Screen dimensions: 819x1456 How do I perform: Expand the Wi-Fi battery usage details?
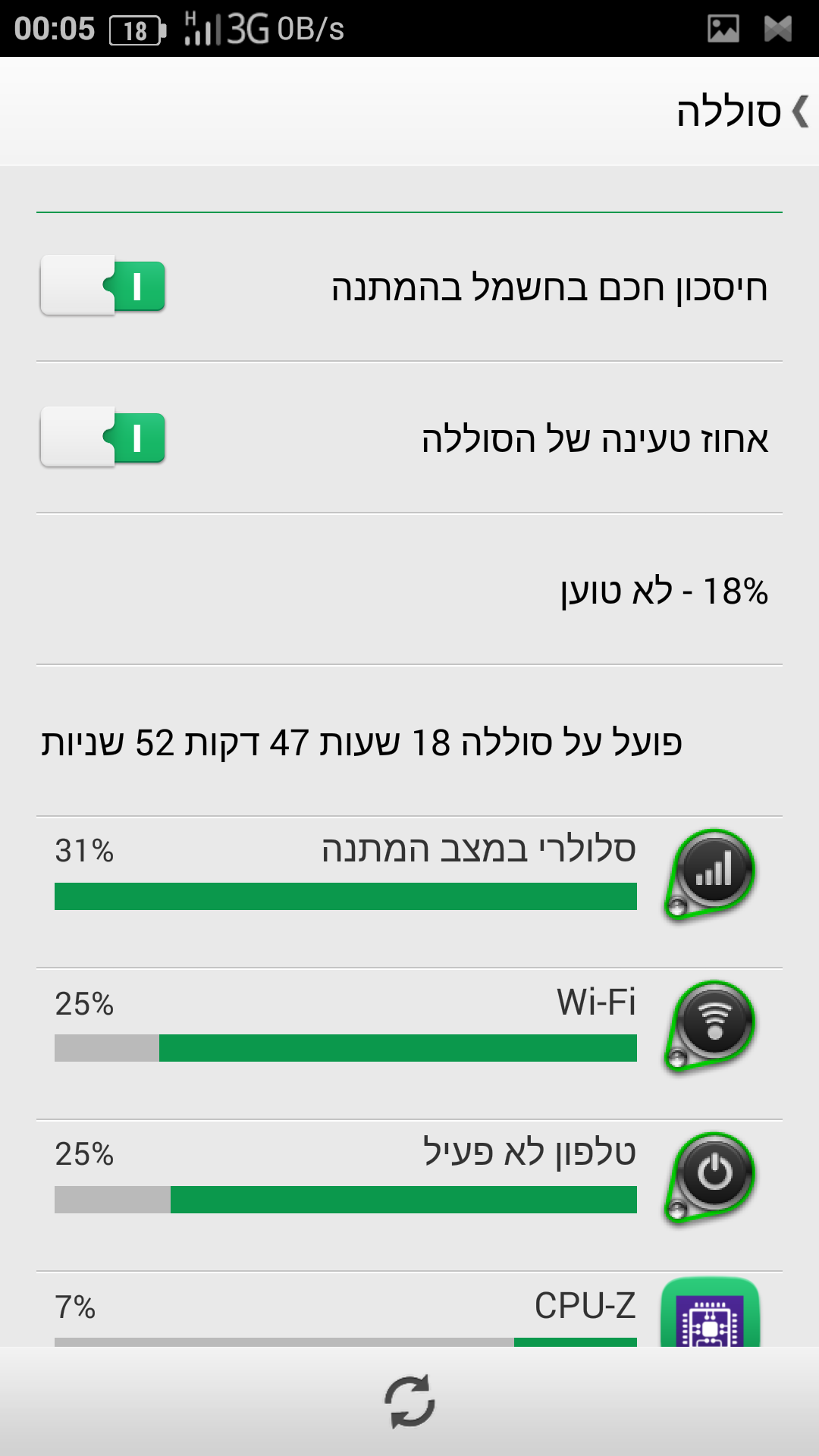point(409,1020)
